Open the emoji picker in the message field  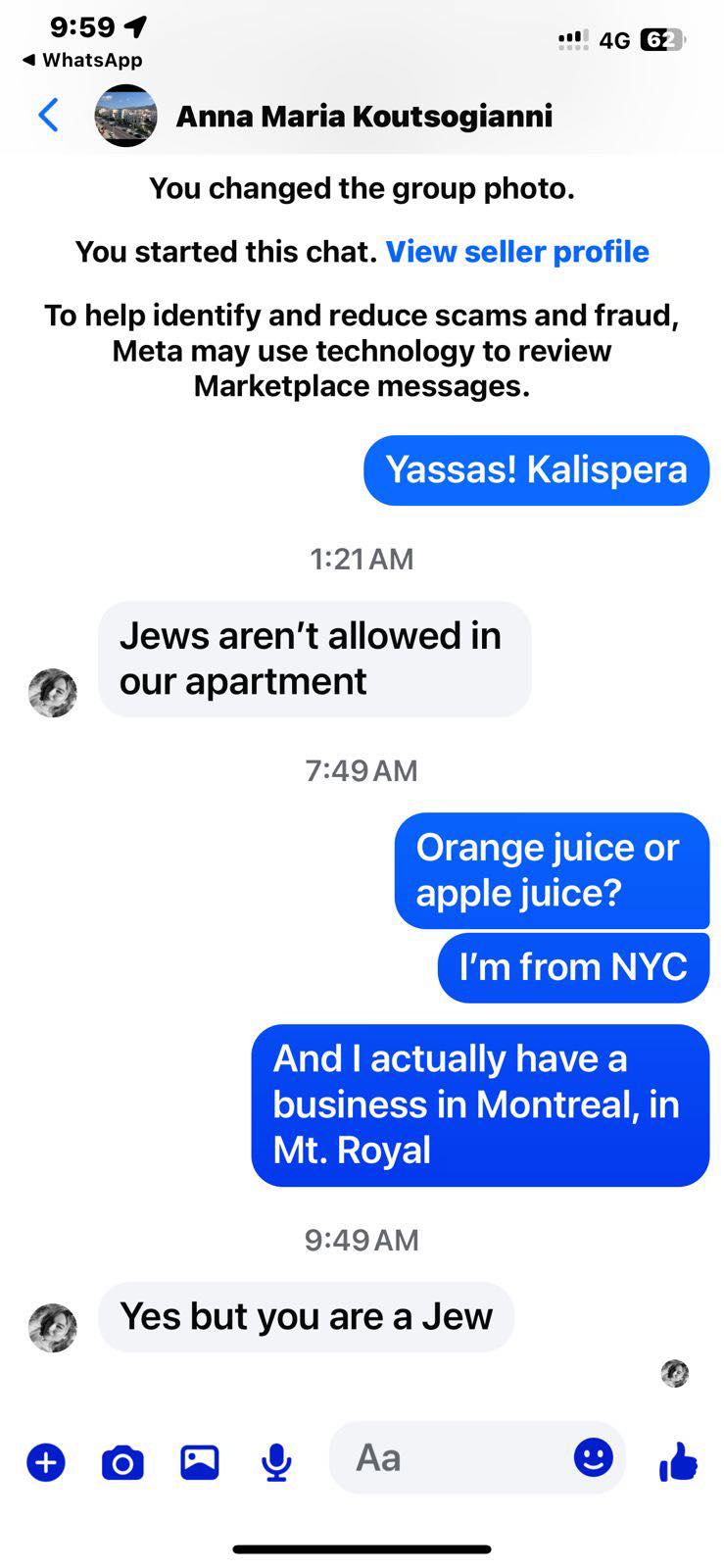[x=593, y=1457]
